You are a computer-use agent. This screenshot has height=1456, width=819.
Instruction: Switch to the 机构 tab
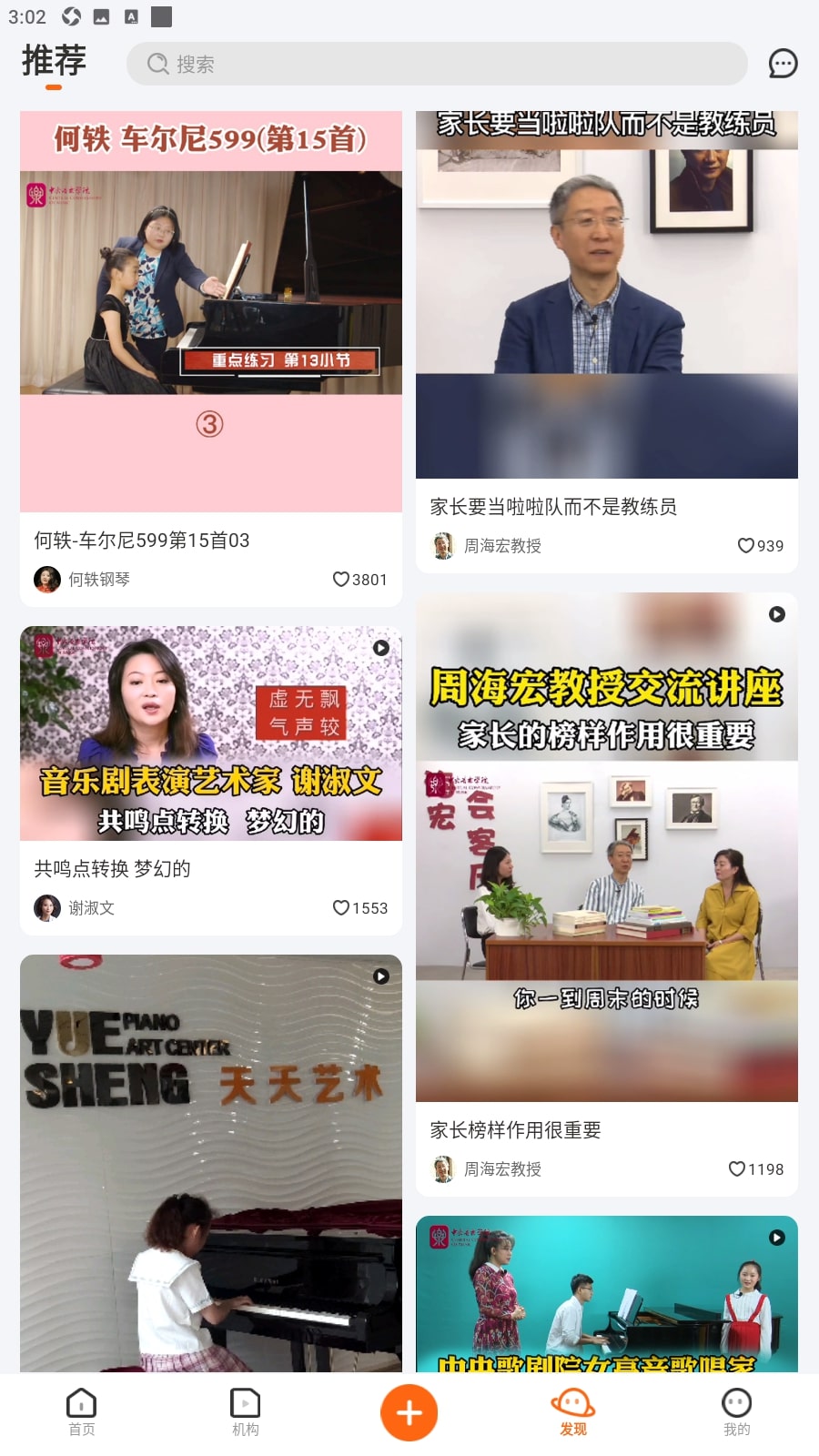pos(246,1412)
